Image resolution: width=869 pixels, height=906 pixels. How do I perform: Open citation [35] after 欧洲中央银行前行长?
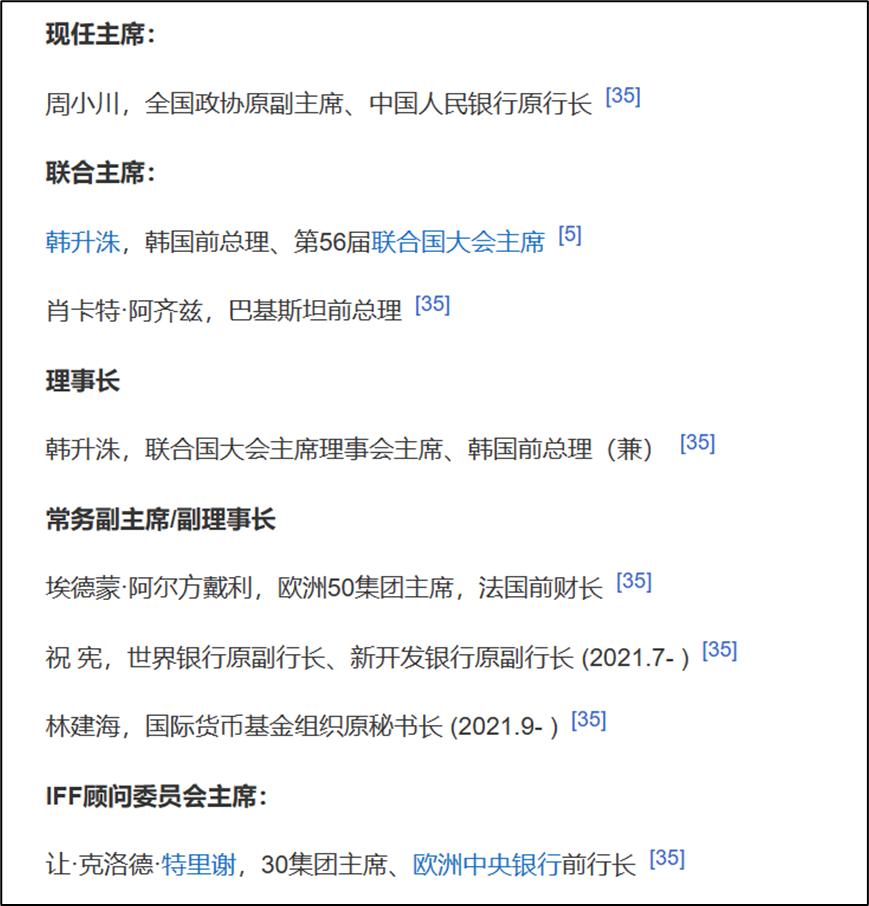[x=667, y=858]
